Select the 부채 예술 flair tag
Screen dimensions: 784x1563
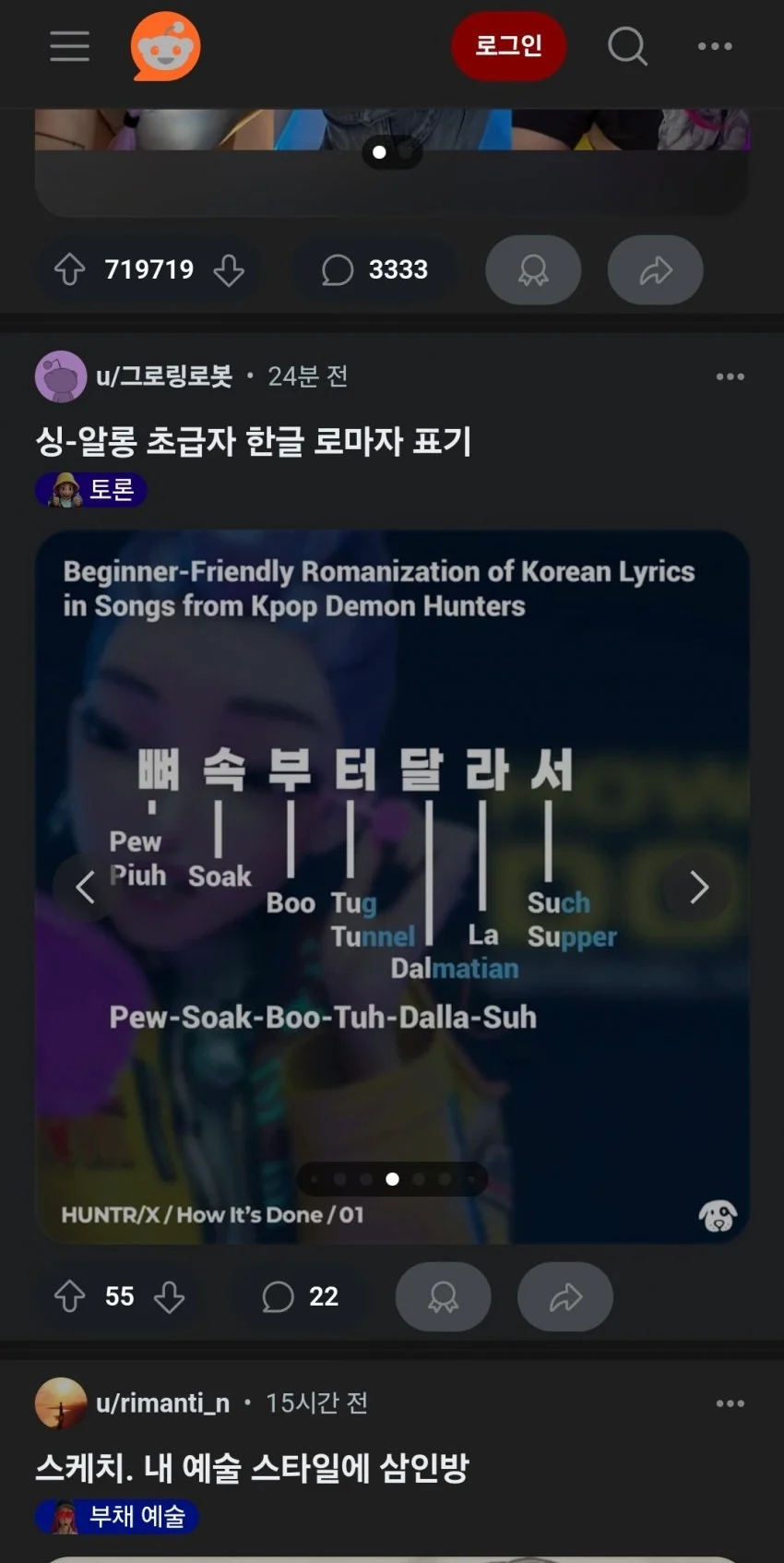(118, 1516)
